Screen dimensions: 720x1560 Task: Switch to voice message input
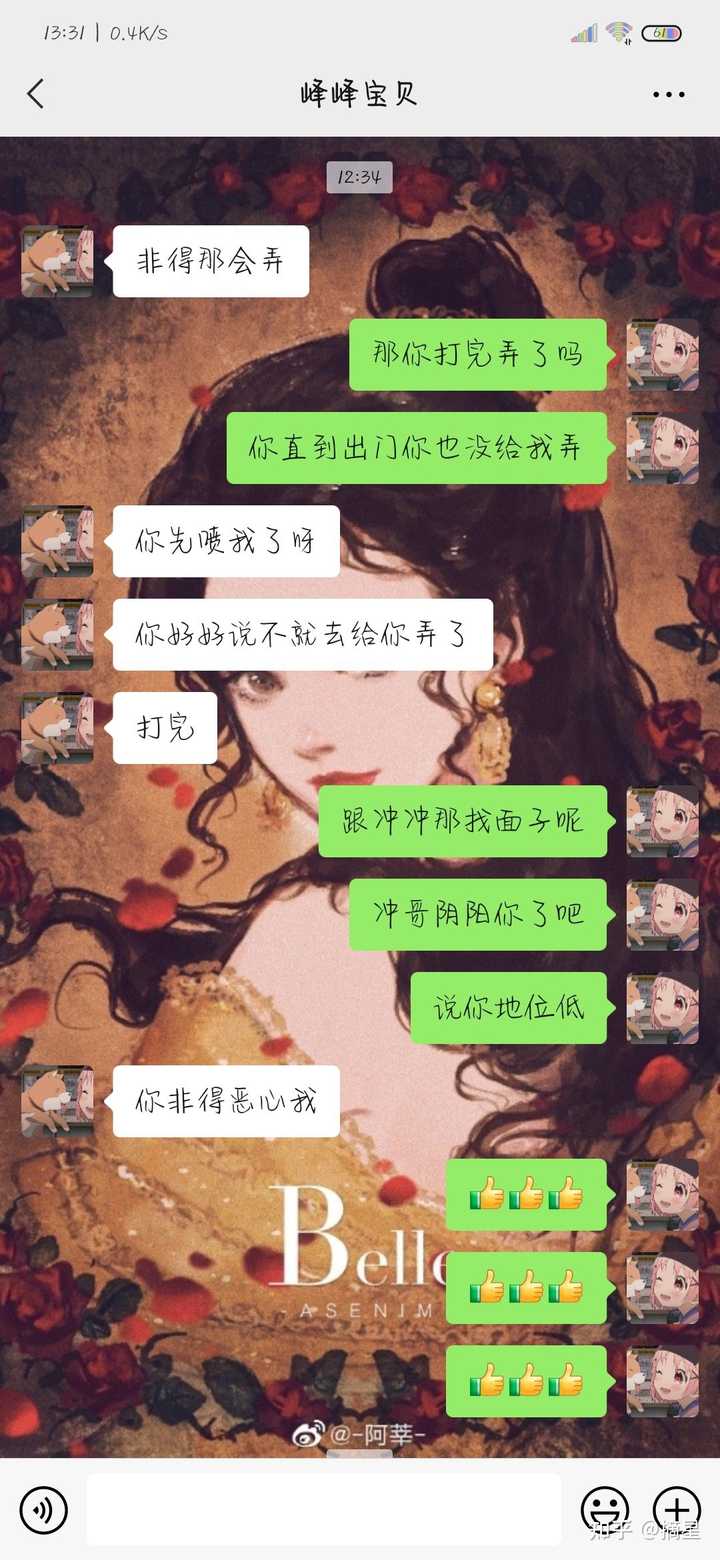(44, 1509)
